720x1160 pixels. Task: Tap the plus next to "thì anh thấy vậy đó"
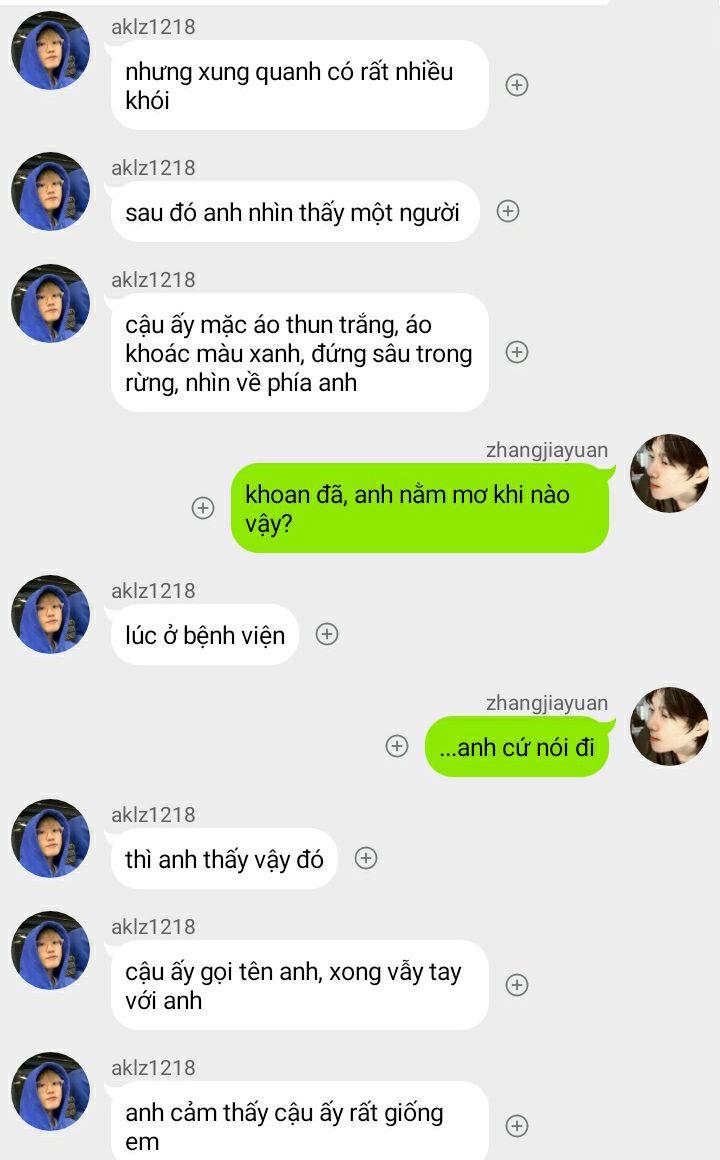pos(366,858)
